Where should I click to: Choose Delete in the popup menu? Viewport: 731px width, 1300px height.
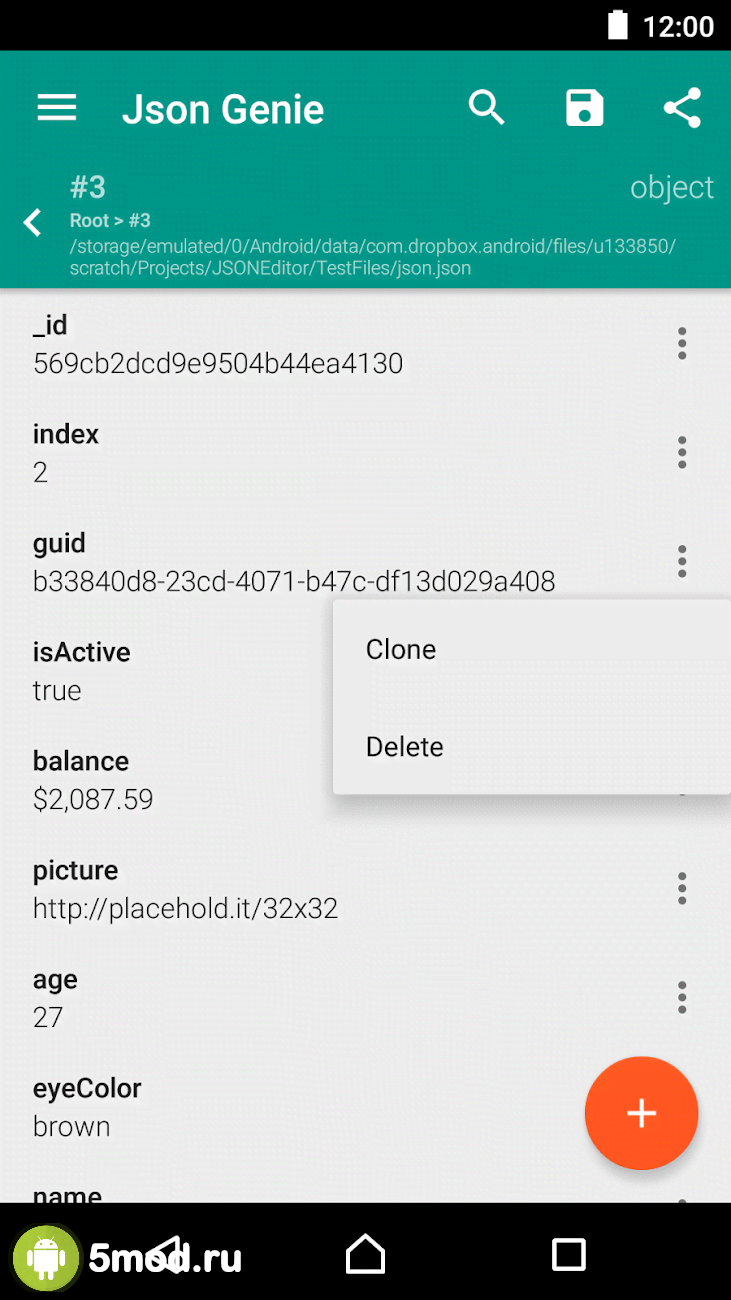pos(405,747)
